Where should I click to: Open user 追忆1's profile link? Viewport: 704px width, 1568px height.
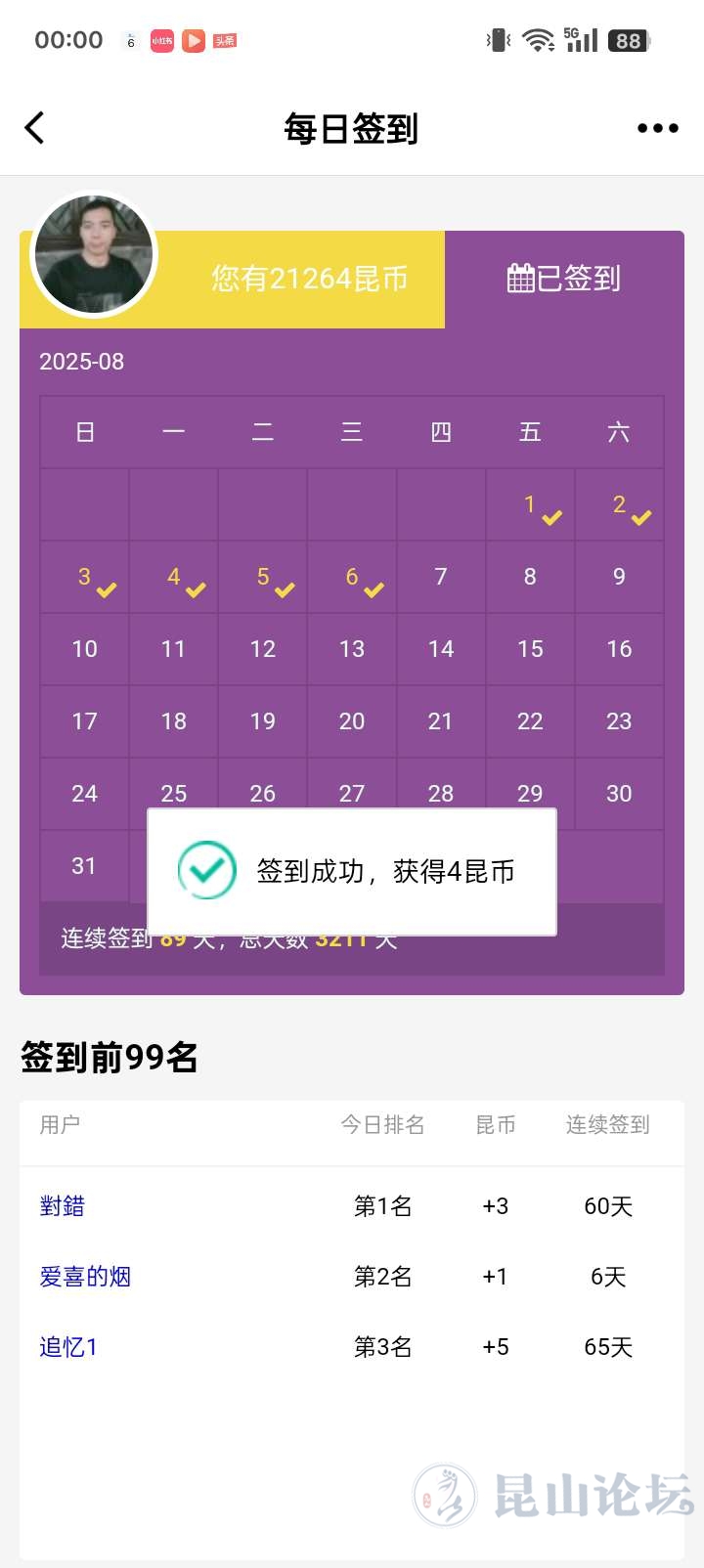(68, 1347)
